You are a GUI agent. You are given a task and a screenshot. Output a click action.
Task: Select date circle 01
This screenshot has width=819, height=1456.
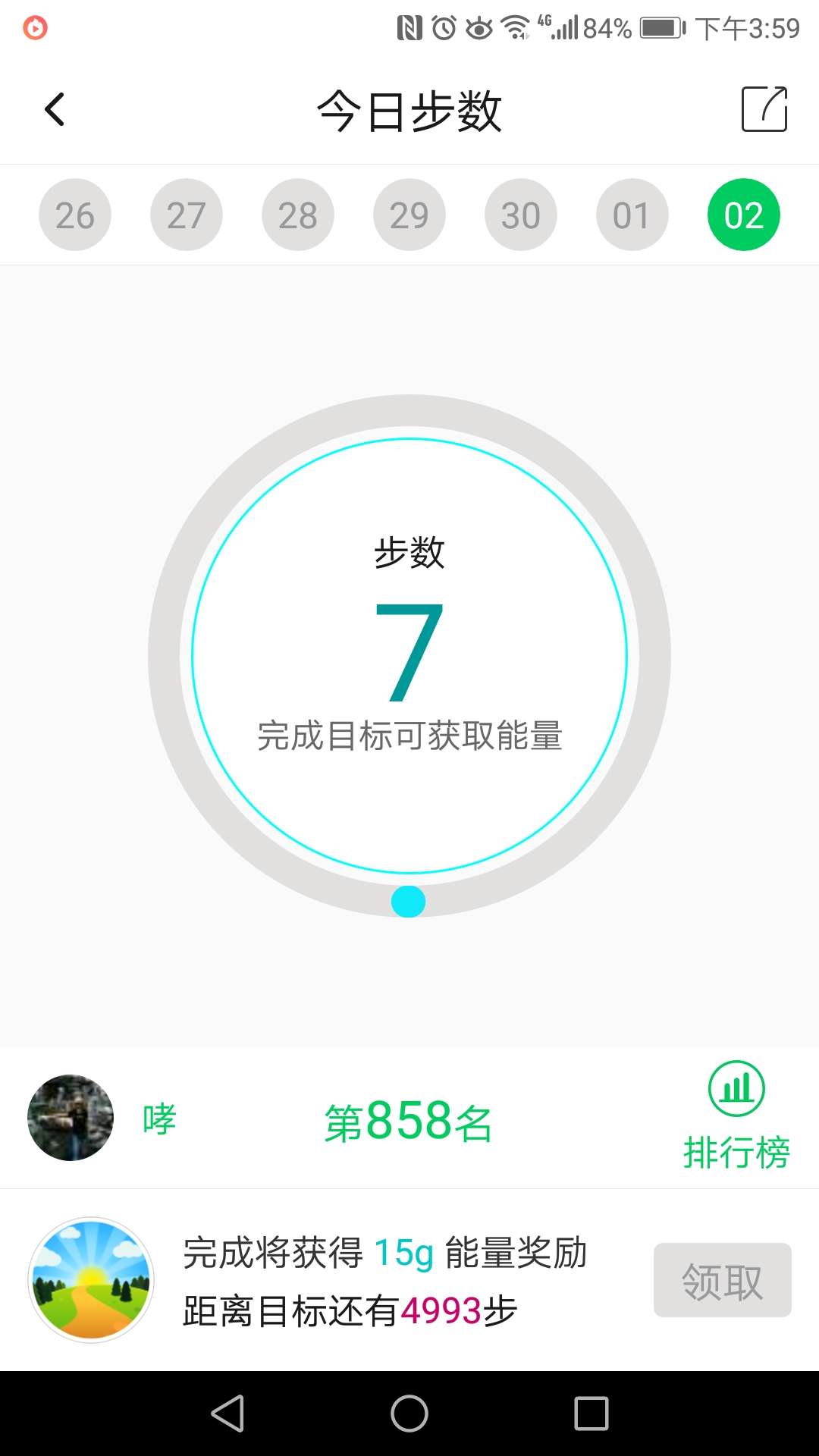(632, 214)
